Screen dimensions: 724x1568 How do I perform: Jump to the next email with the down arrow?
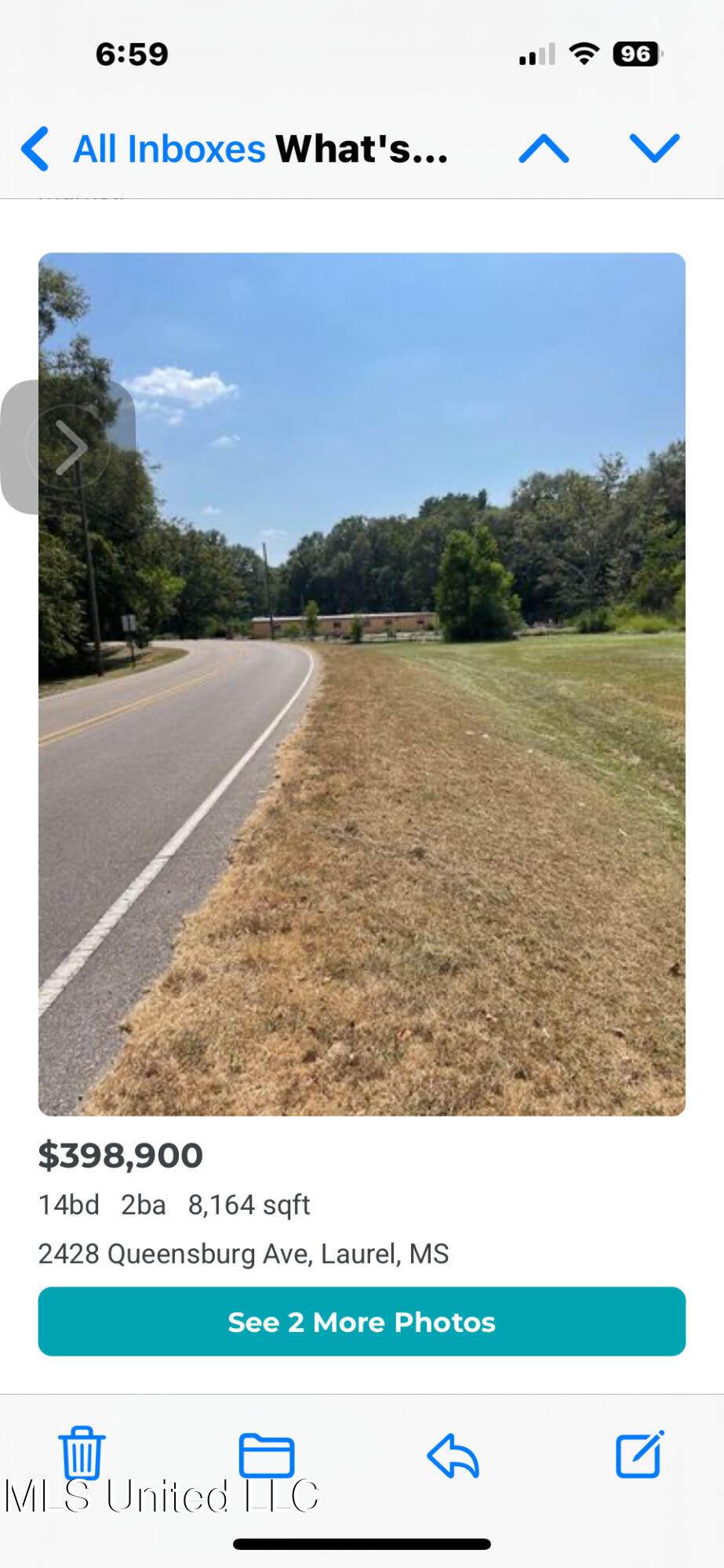coord(654,148)
